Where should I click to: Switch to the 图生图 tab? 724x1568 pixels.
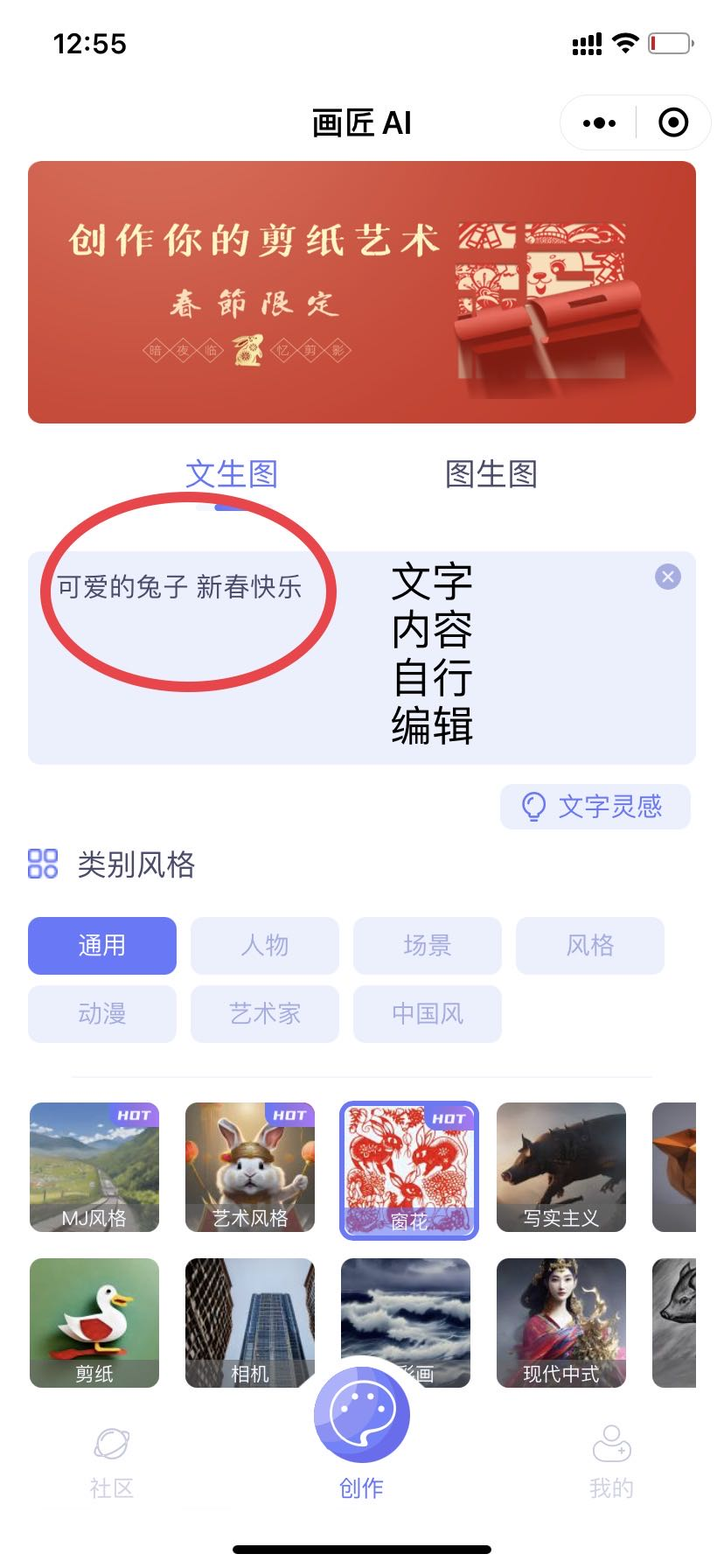tap(491, 474)
